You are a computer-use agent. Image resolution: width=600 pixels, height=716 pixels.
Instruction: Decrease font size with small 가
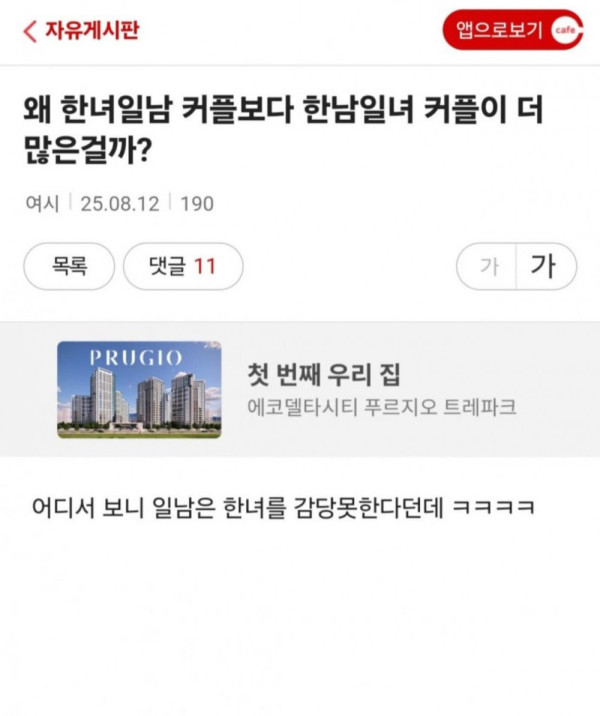click(489, 267)
